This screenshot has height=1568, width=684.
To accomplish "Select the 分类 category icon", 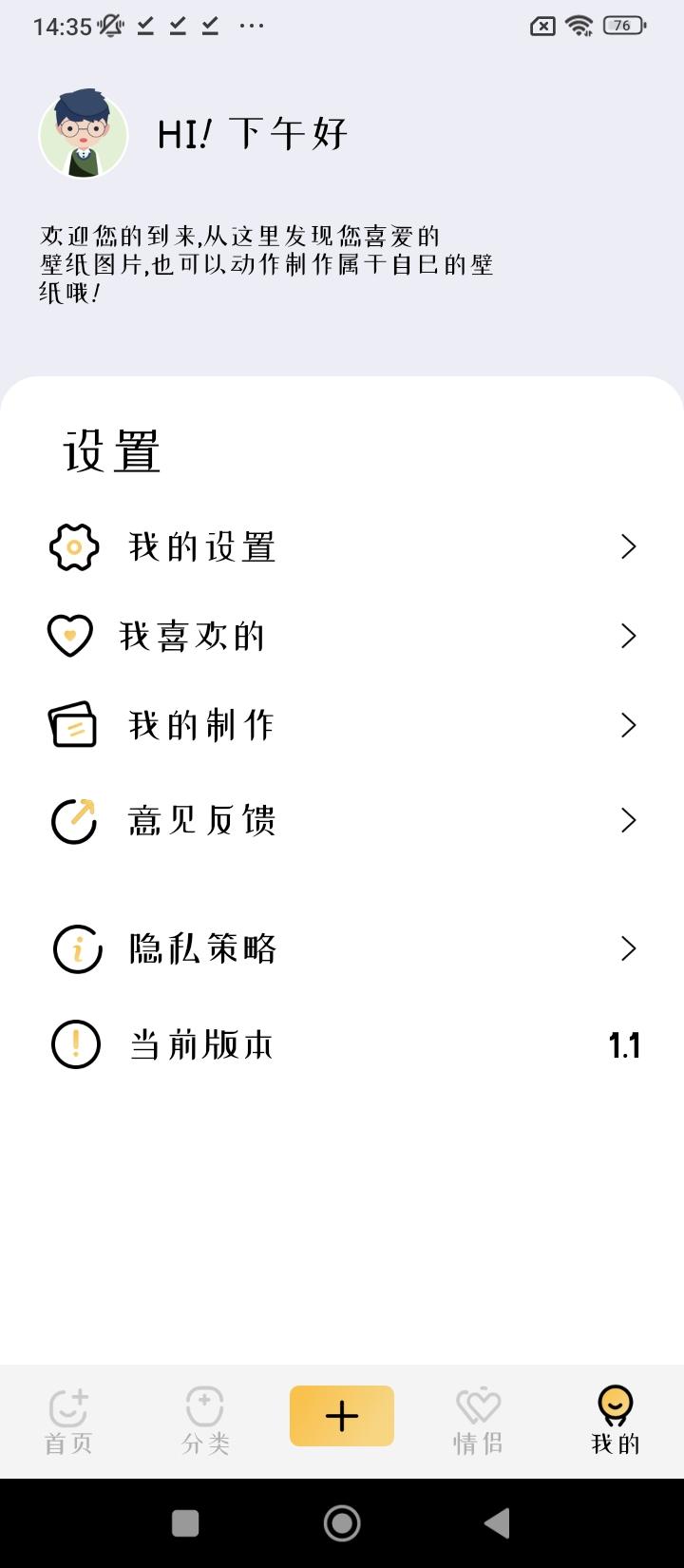I will [204, 1405].
